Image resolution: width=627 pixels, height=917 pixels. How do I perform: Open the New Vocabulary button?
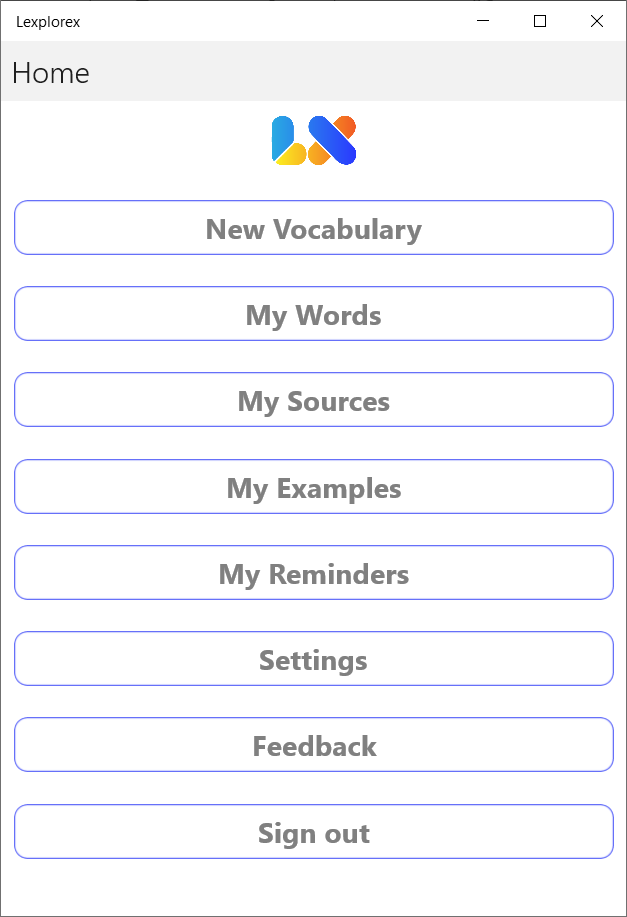[x=313, y=228]
